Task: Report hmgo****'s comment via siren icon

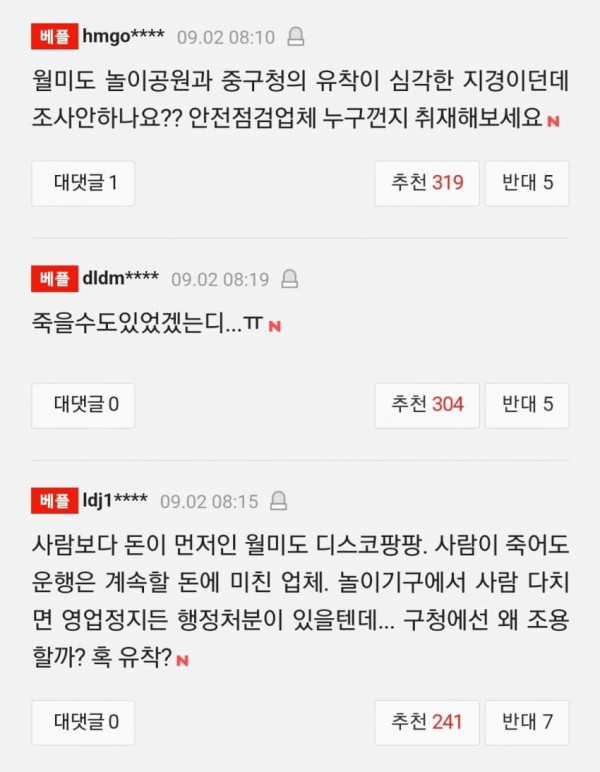Action: pos(295,37)
